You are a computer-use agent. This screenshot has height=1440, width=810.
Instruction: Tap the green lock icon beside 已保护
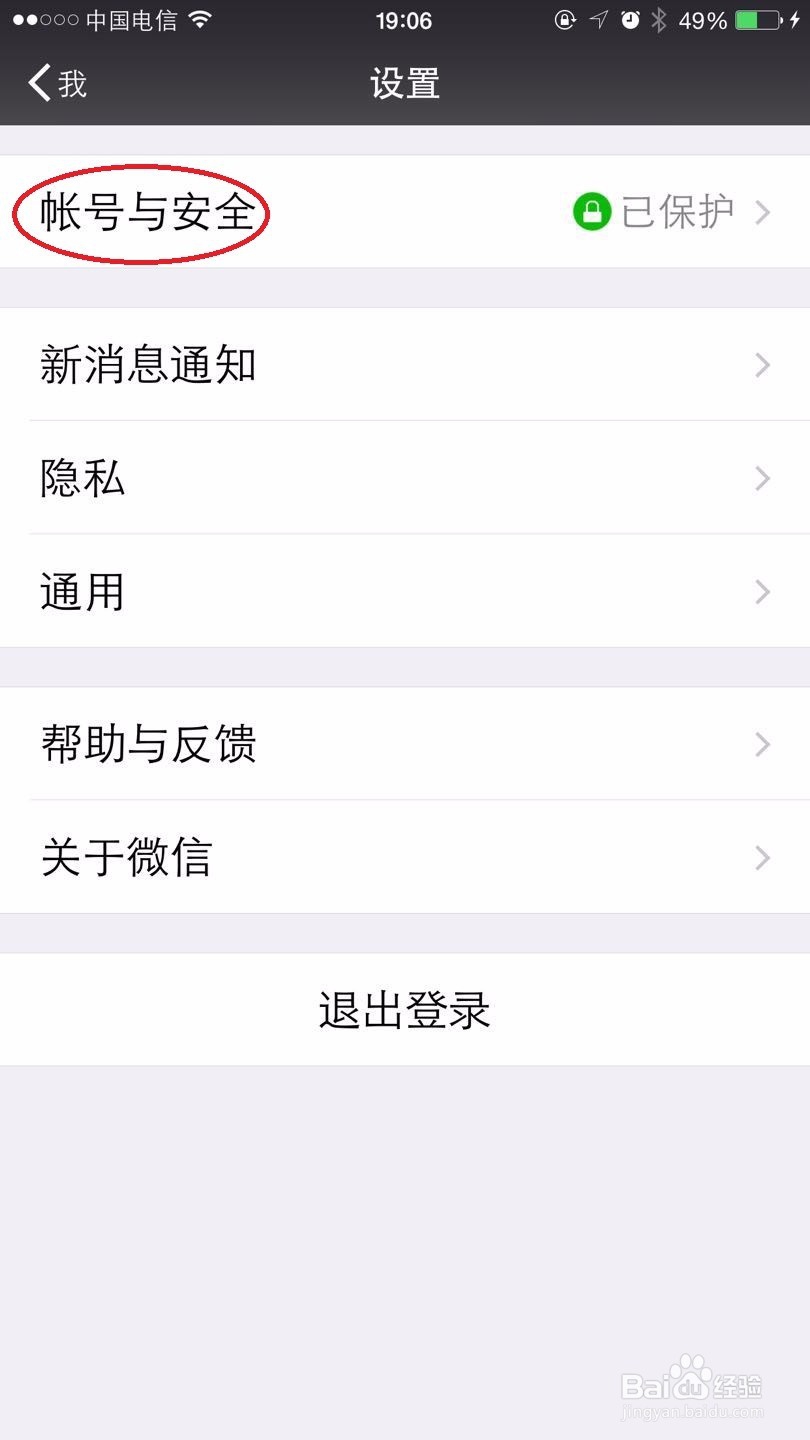[x=591, y=212]
